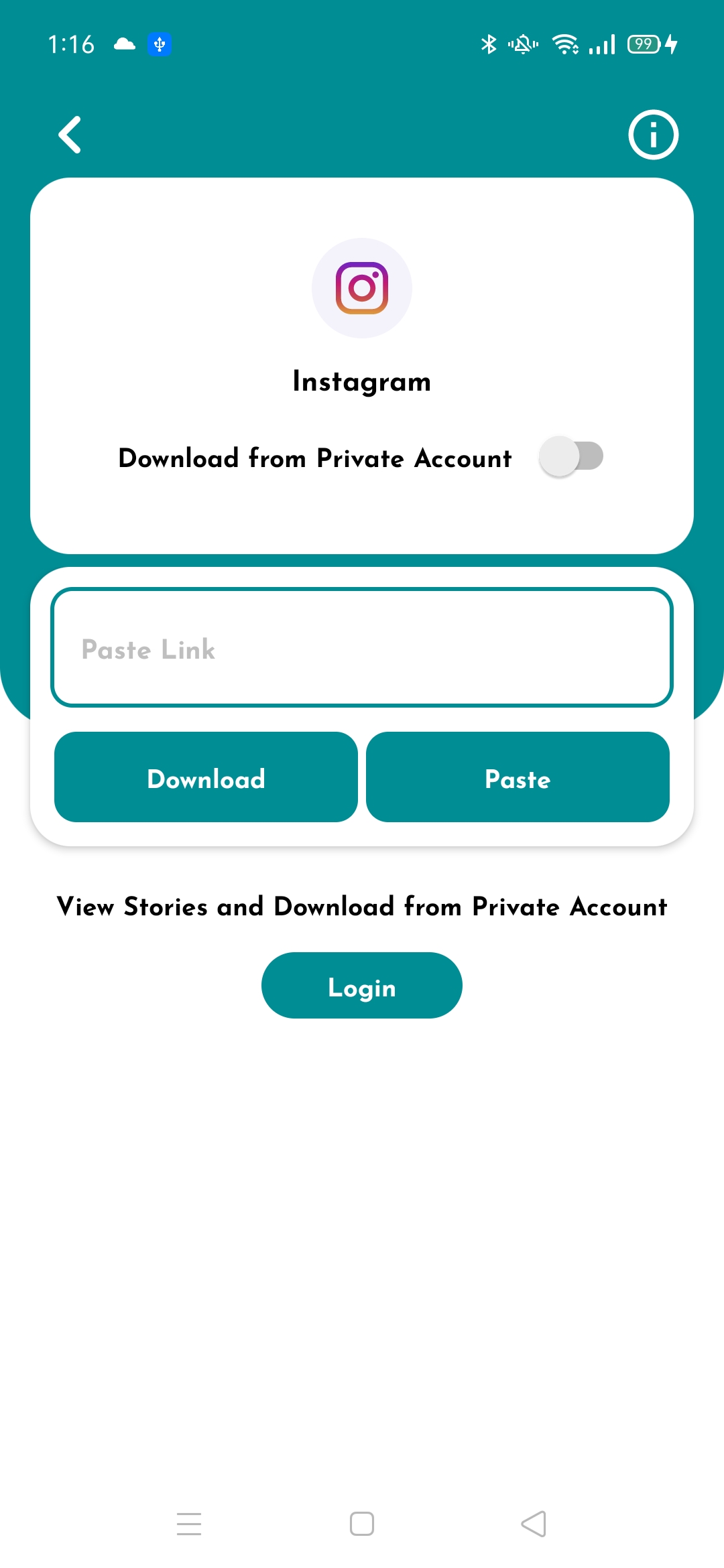Enable Download from Private Account switch

click(571, 457)
